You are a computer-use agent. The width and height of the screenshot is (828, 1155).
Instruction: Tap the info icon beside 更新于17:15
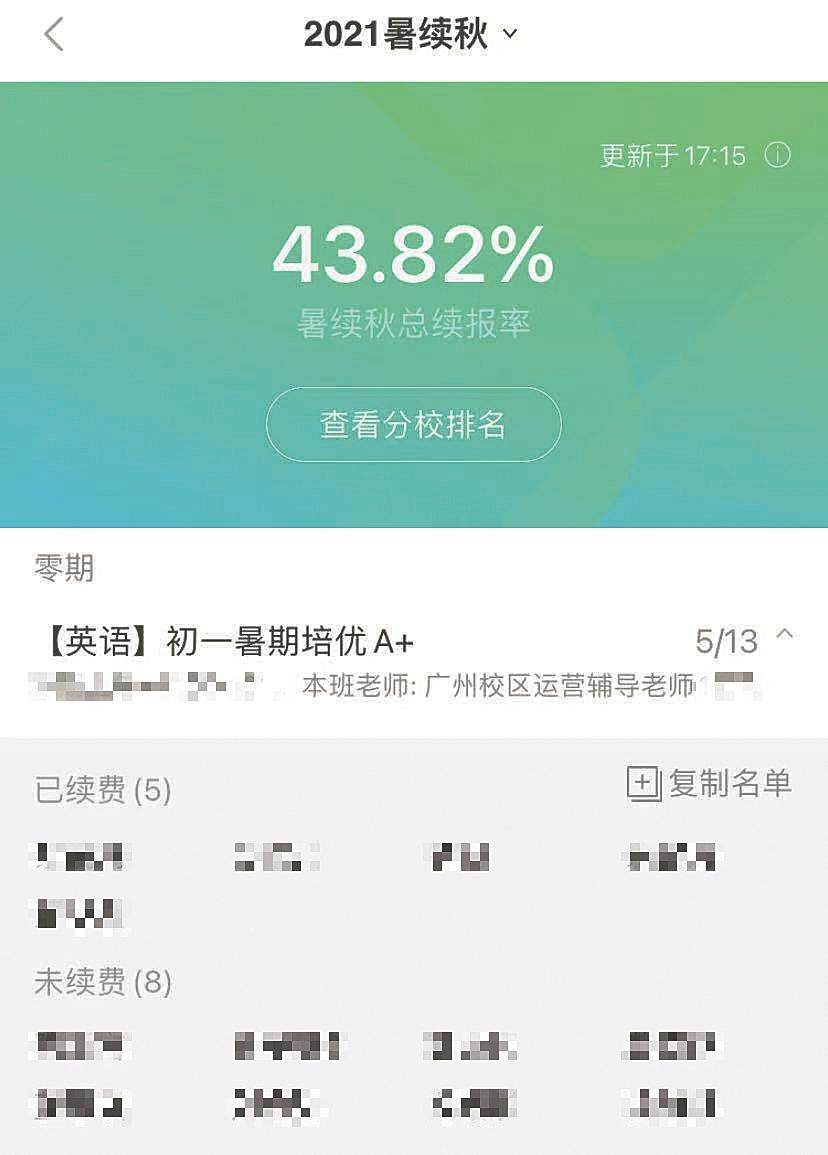(777, 155)
